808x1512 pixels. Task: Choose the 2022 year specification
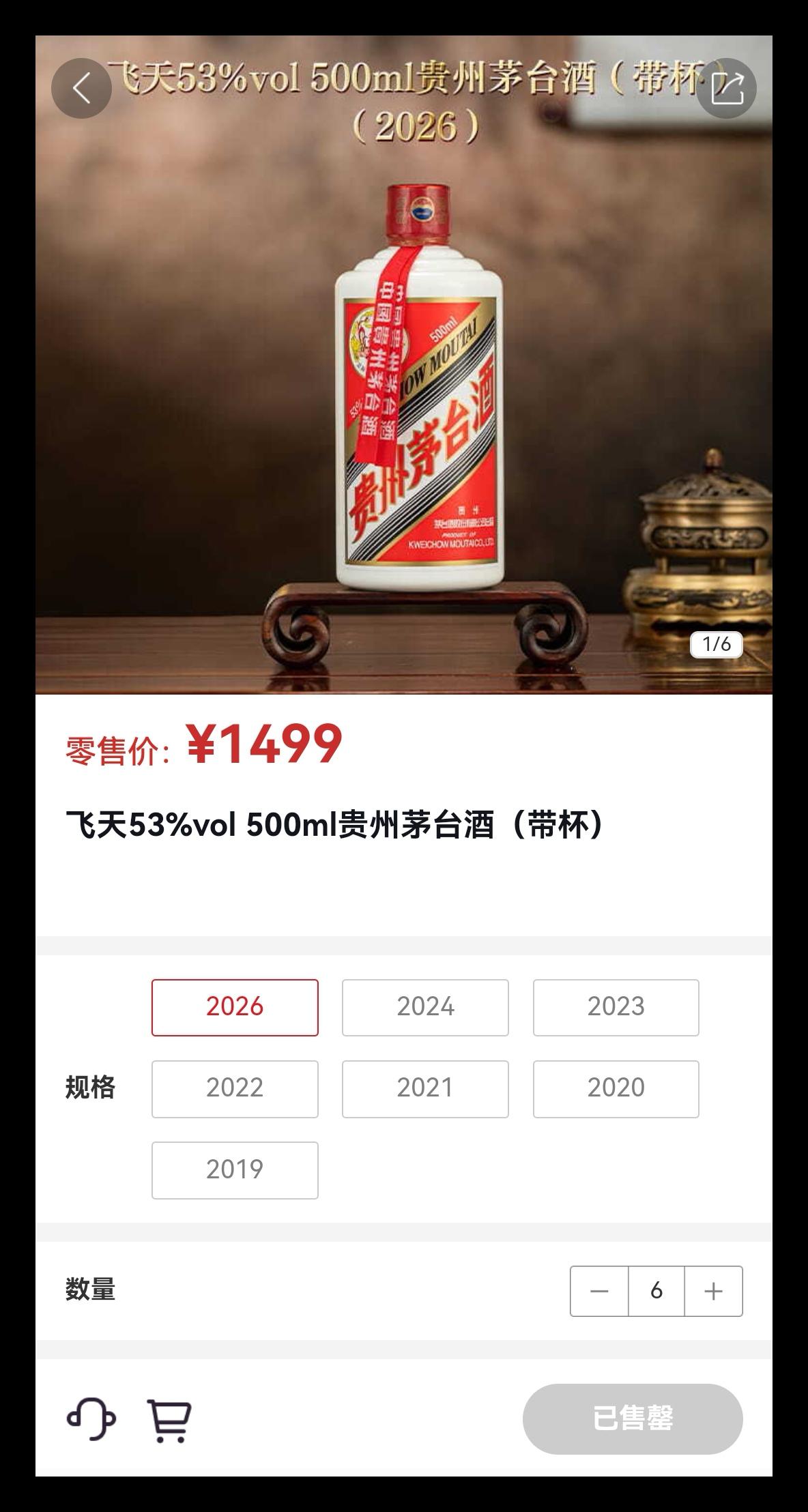[x=234, y=1089]
